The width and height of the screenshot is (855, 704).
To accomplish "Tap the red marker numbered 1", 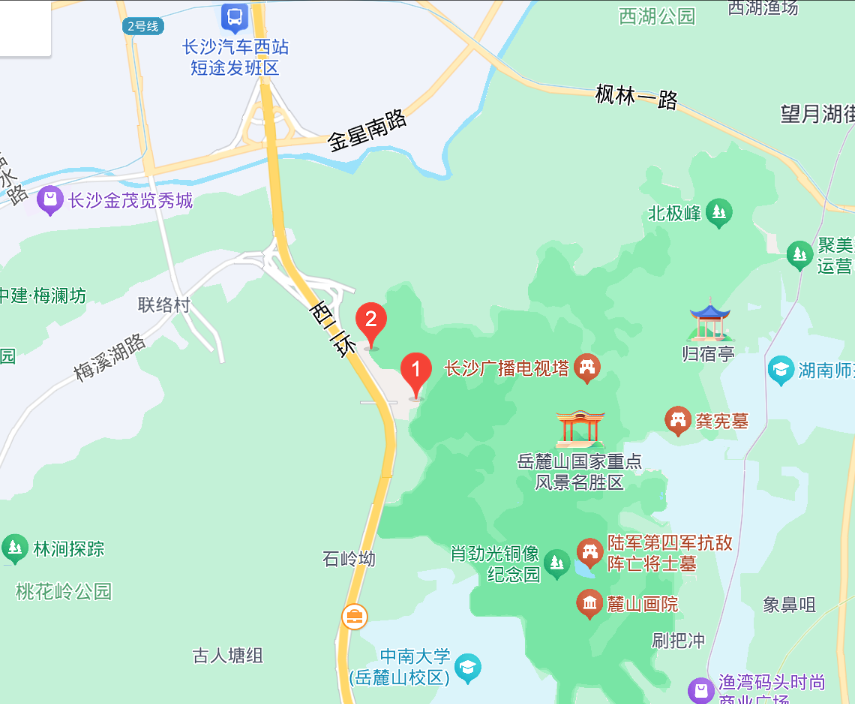I will click(416, 374).
